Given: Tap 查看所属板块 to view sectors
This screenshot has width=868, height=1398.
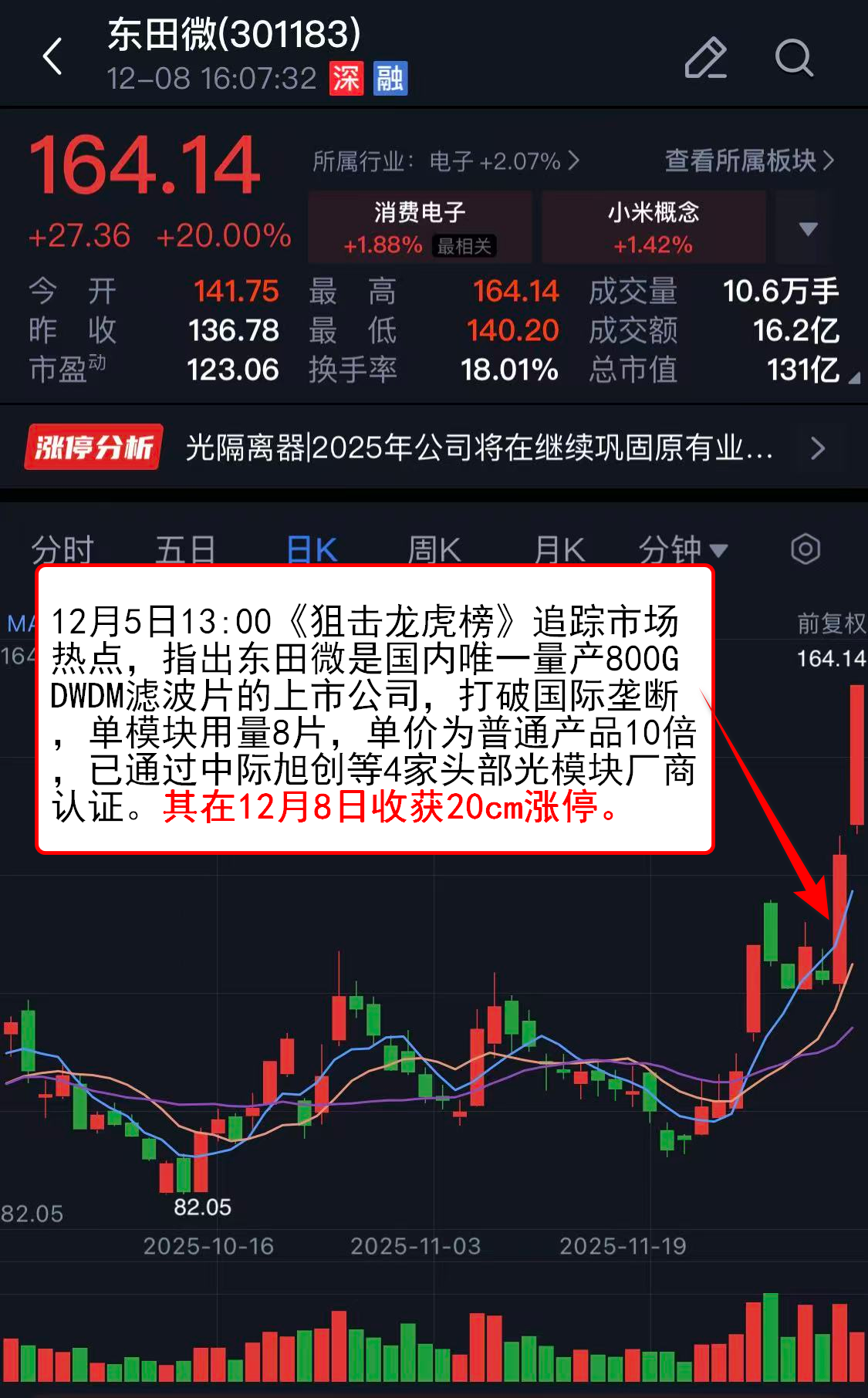Looking at the screenshot, I should point(748,160).
